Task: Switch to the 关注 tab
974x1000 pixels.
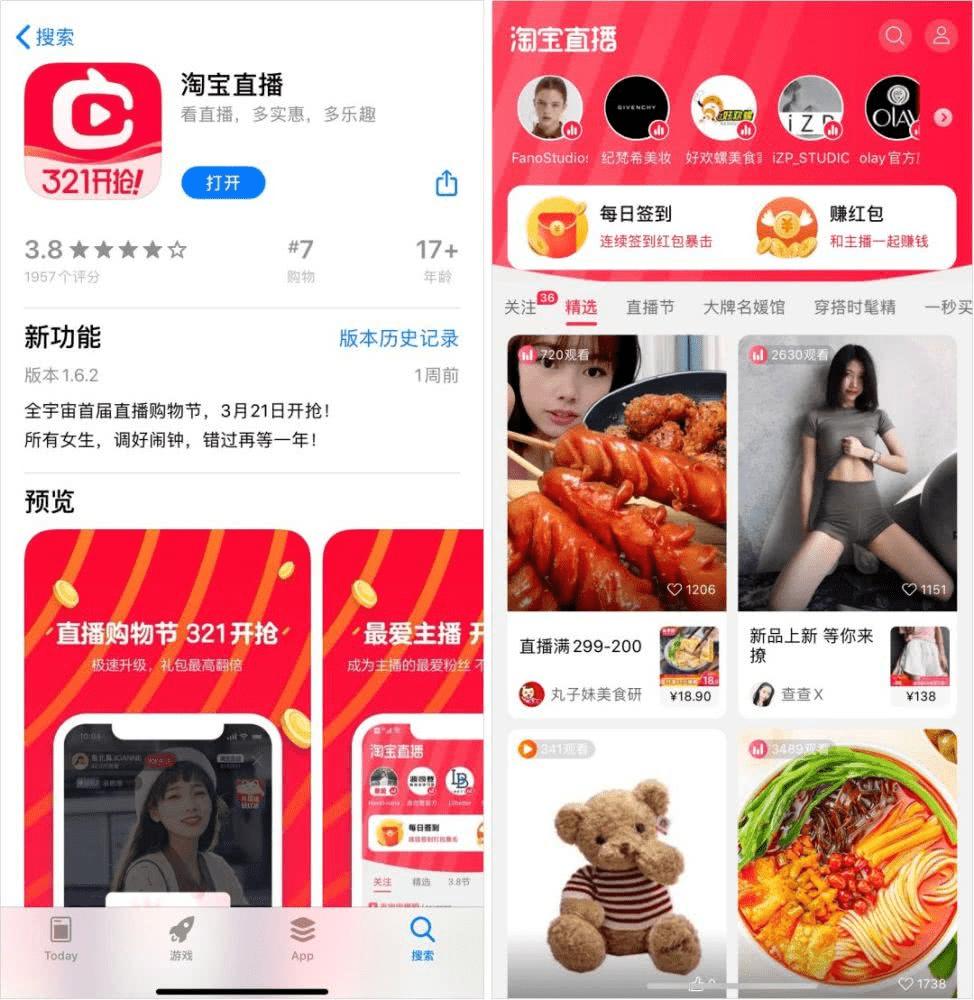Action: pyautogui.click(x=520, y=308)
